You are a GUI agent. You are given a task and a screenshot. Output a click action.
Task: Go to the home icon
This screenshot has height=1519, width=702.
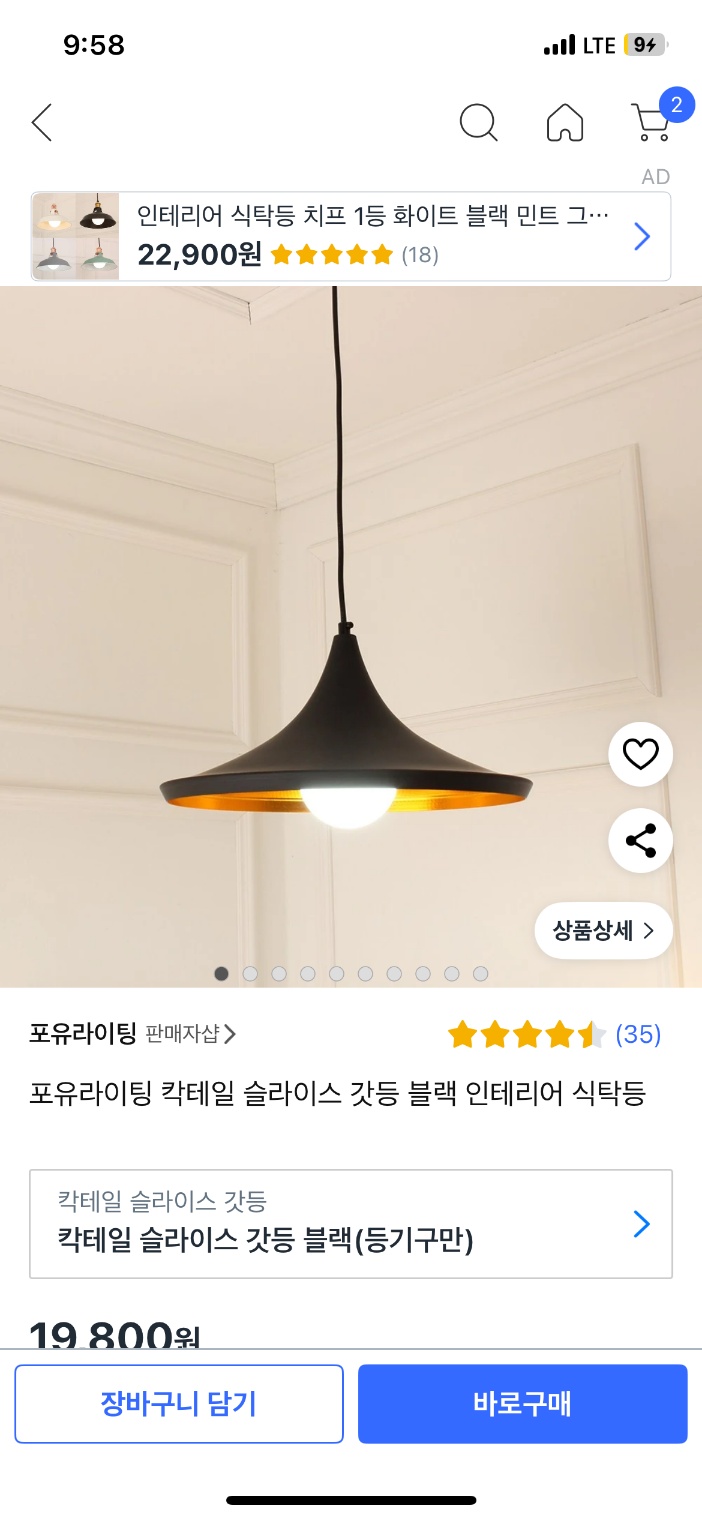[x=565, y=123]
